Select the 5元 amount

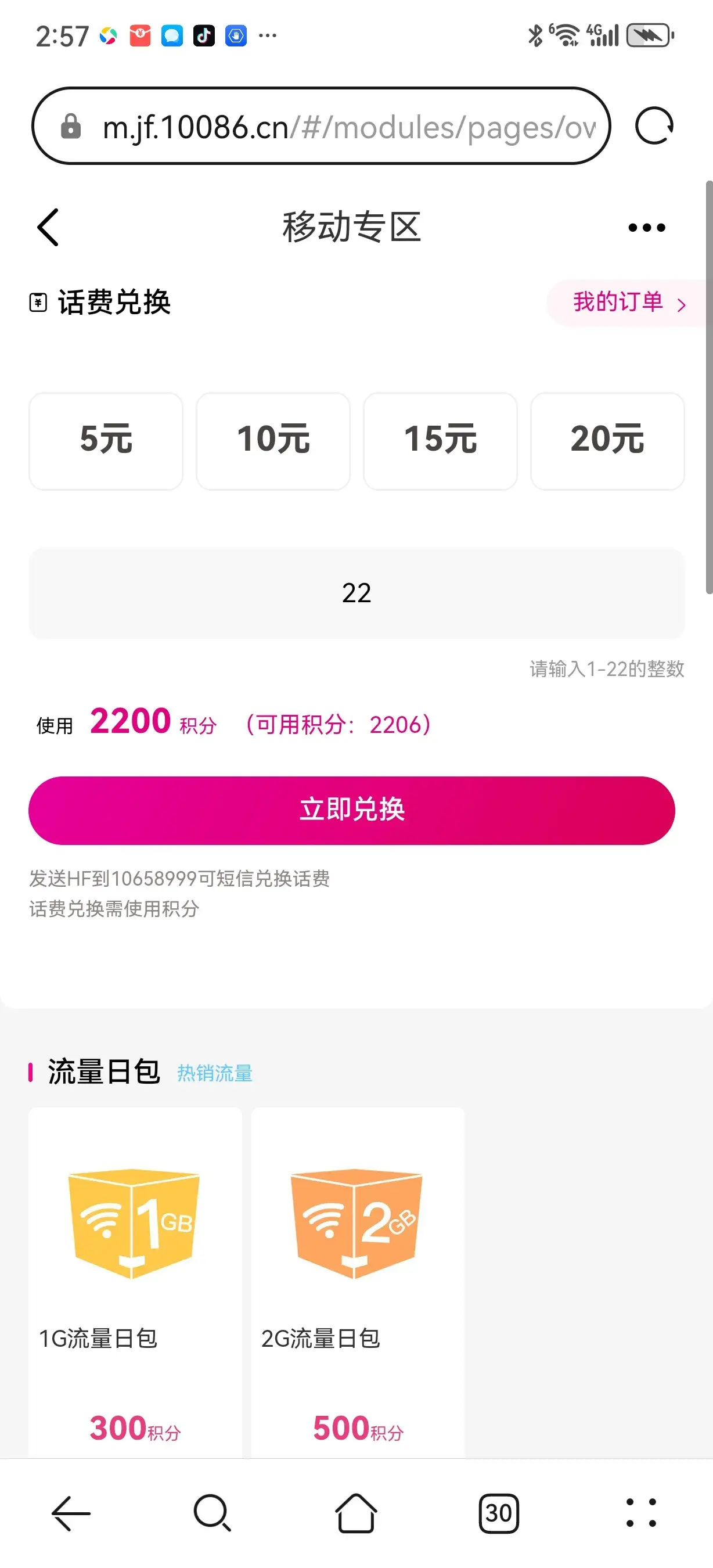pyautogui.click(x=106, y=440)
